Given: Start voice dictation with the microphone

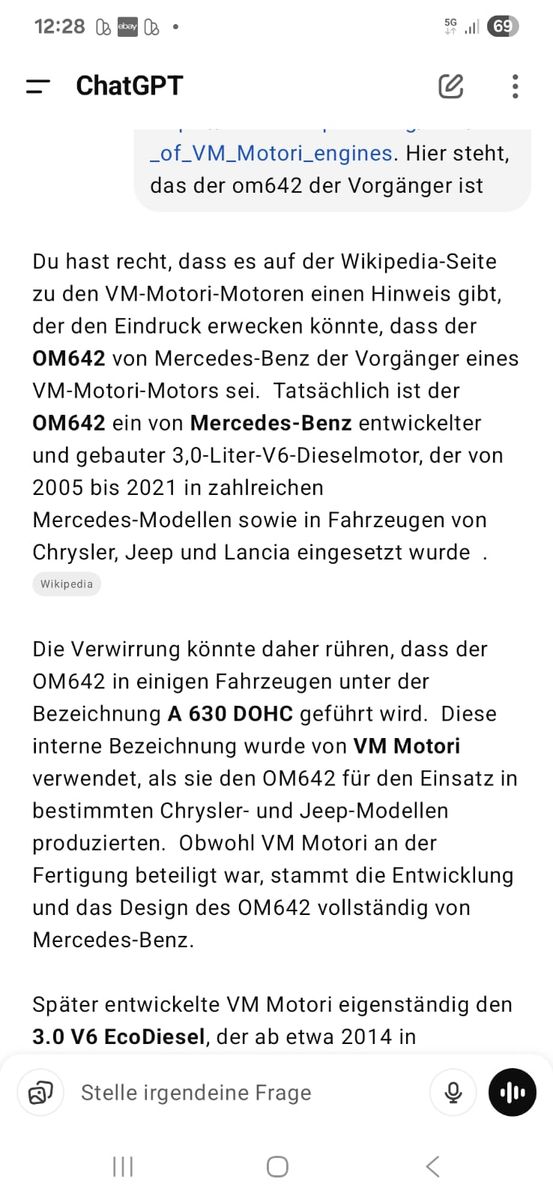Looking at the screenshot, I should tap(453, 1092).
